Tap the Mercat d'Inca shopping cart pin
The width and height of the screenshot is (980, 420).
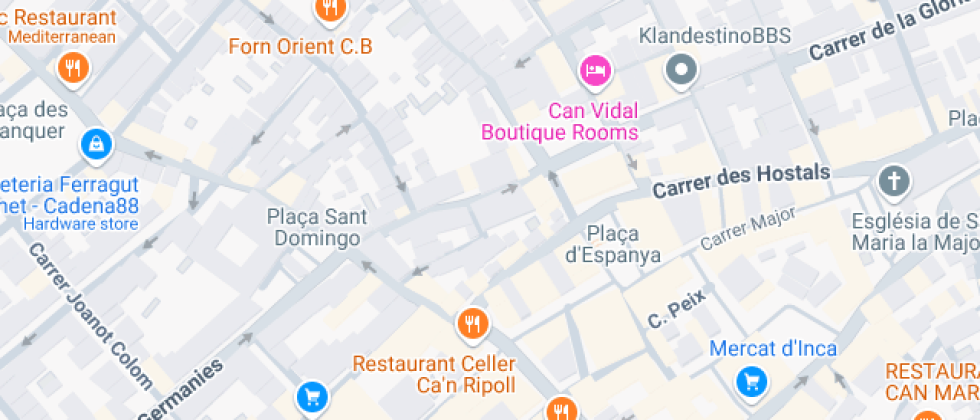pyautogui.click(x=752, y=381)
